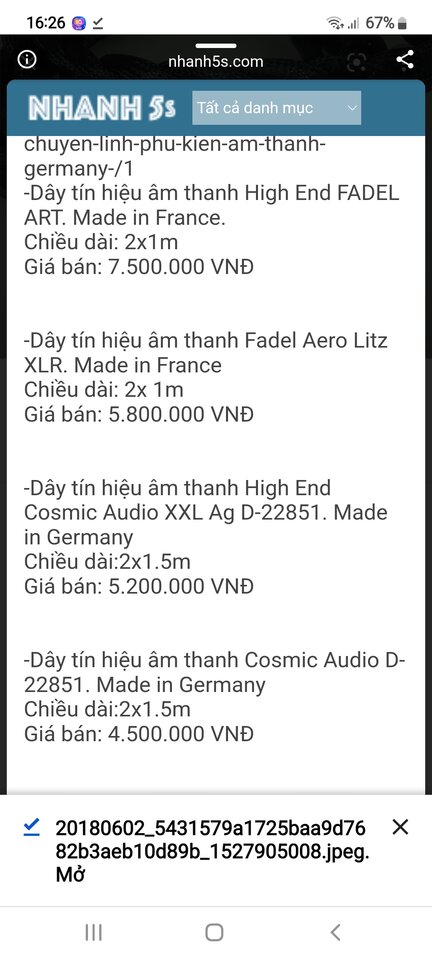Expand the Tất cả danh mục dropdown

point(277,108)
